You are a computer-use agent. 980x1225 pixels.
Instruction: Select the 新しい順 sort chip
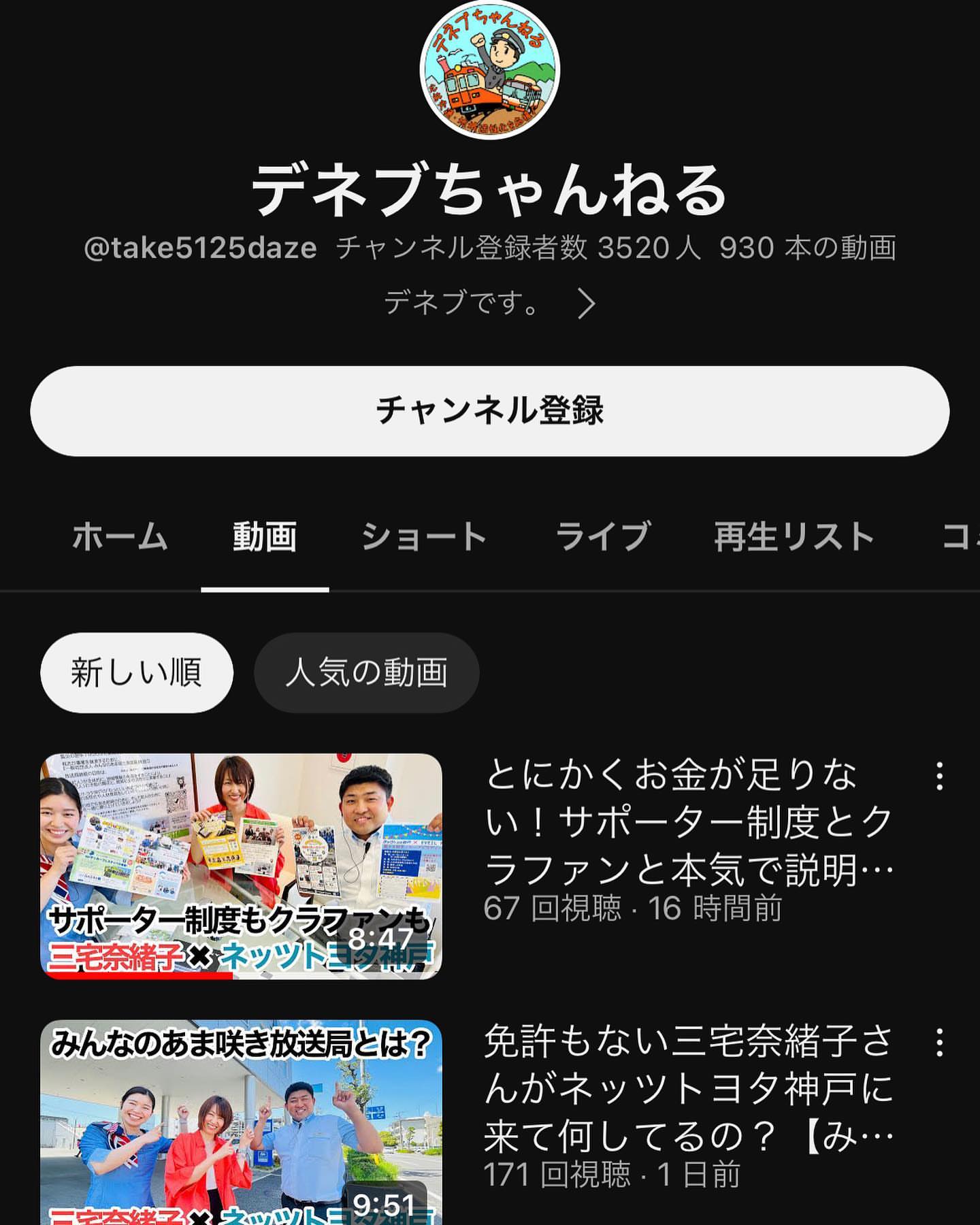(136, 673)
